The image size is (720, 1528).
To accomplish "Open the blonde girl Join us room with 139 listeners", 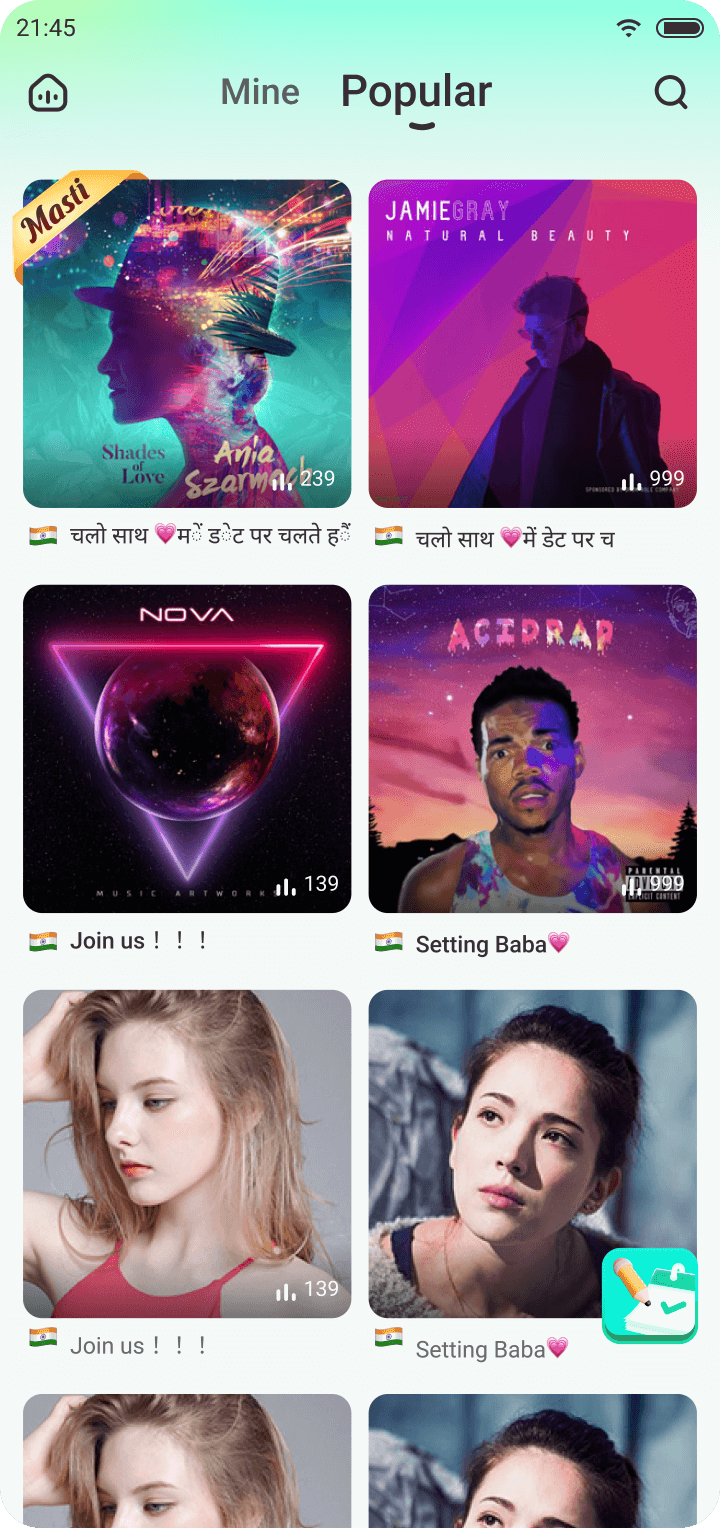I will [187, 1154].
